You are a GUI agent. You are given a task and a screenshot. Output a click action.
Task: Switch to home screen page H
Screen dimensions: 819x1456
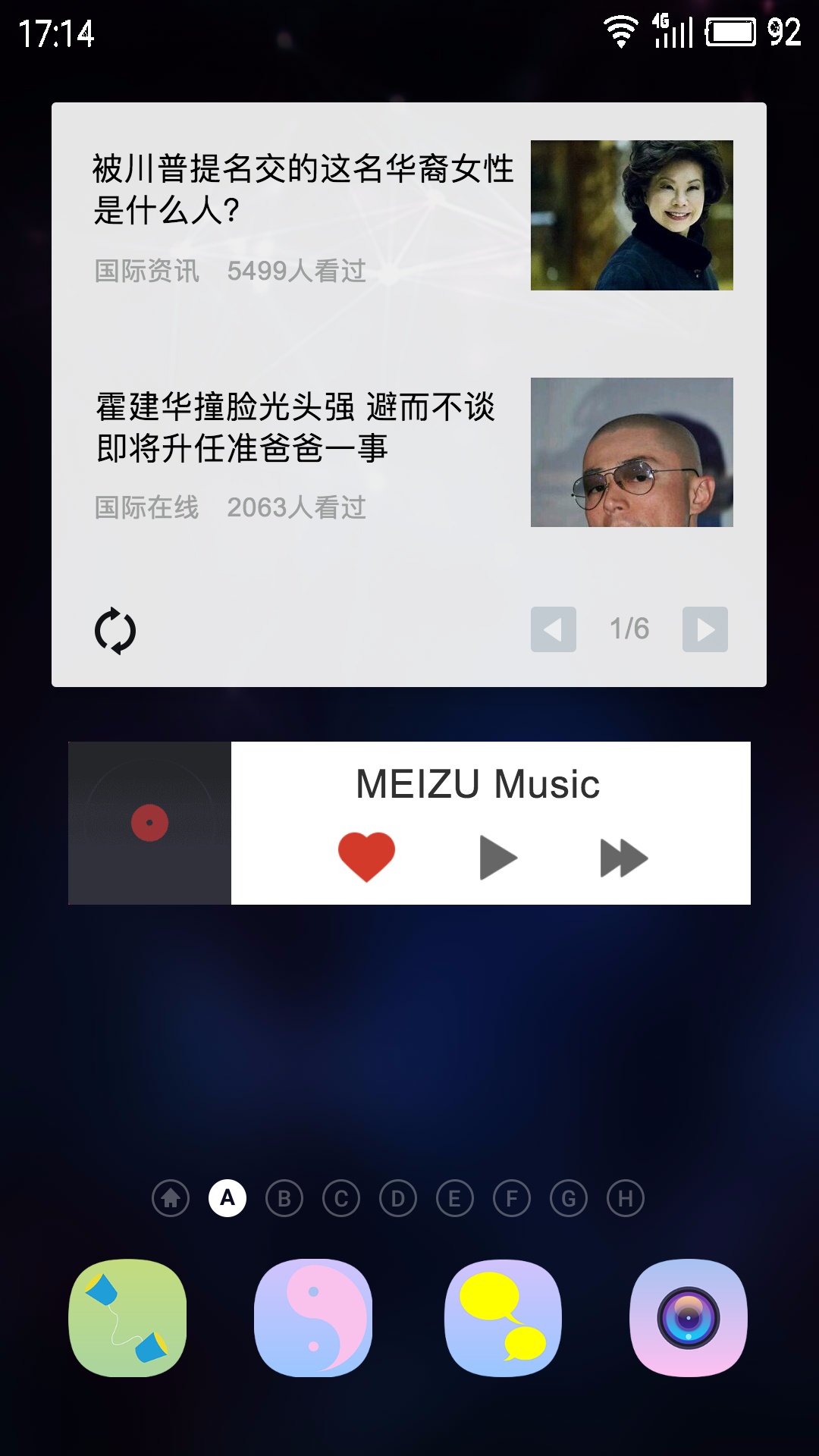[626, 1198]
